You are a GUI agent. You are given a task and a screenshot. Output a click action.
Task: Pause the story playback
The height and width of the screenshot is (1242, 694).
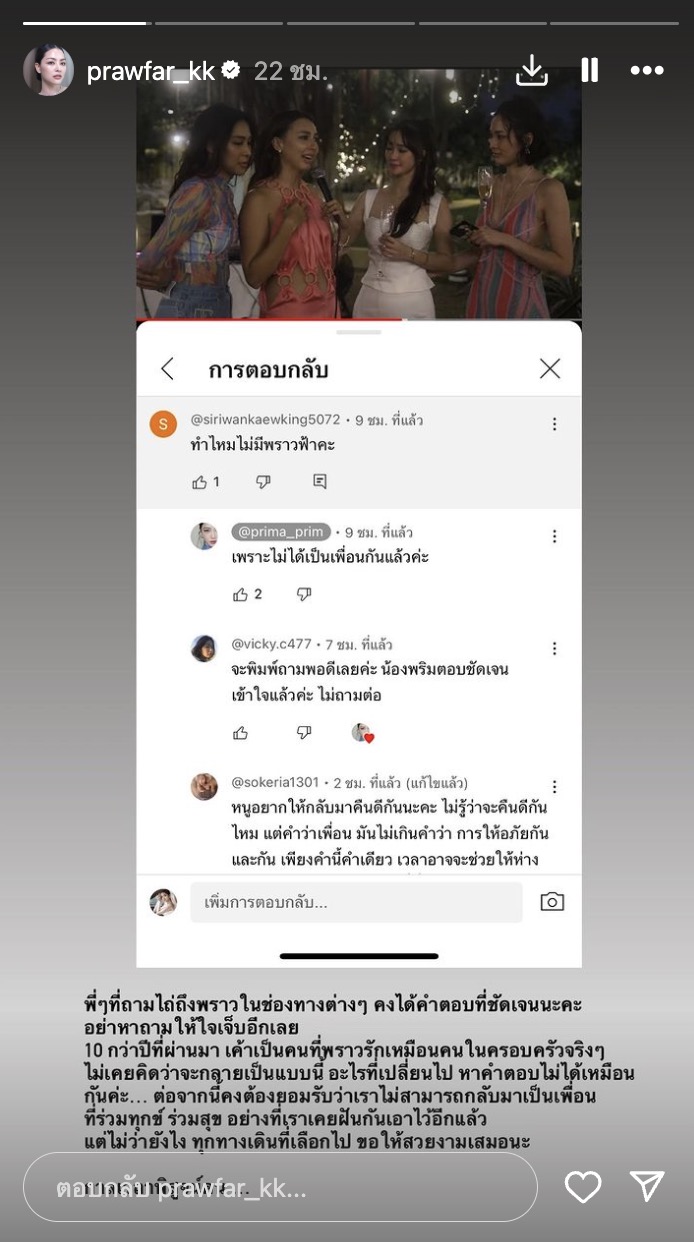(x=590, y=70)
